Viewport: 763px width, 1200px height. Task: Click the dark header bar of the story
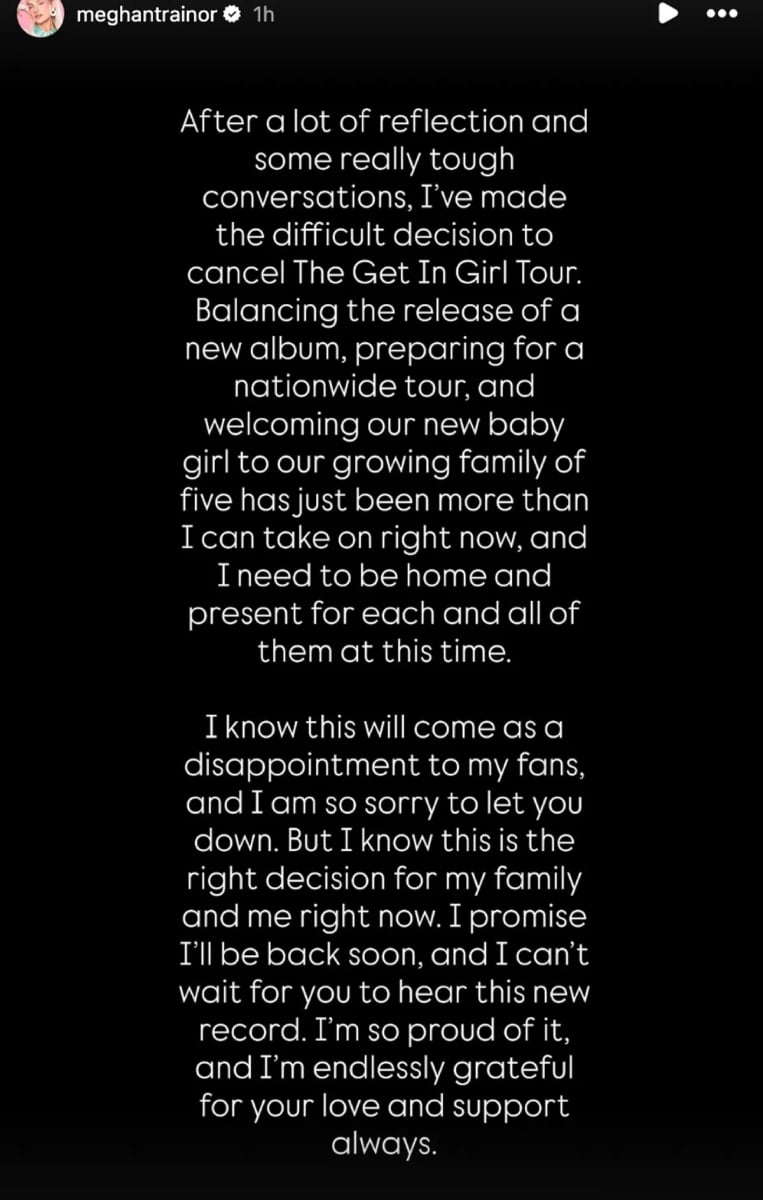coord(450,15)
